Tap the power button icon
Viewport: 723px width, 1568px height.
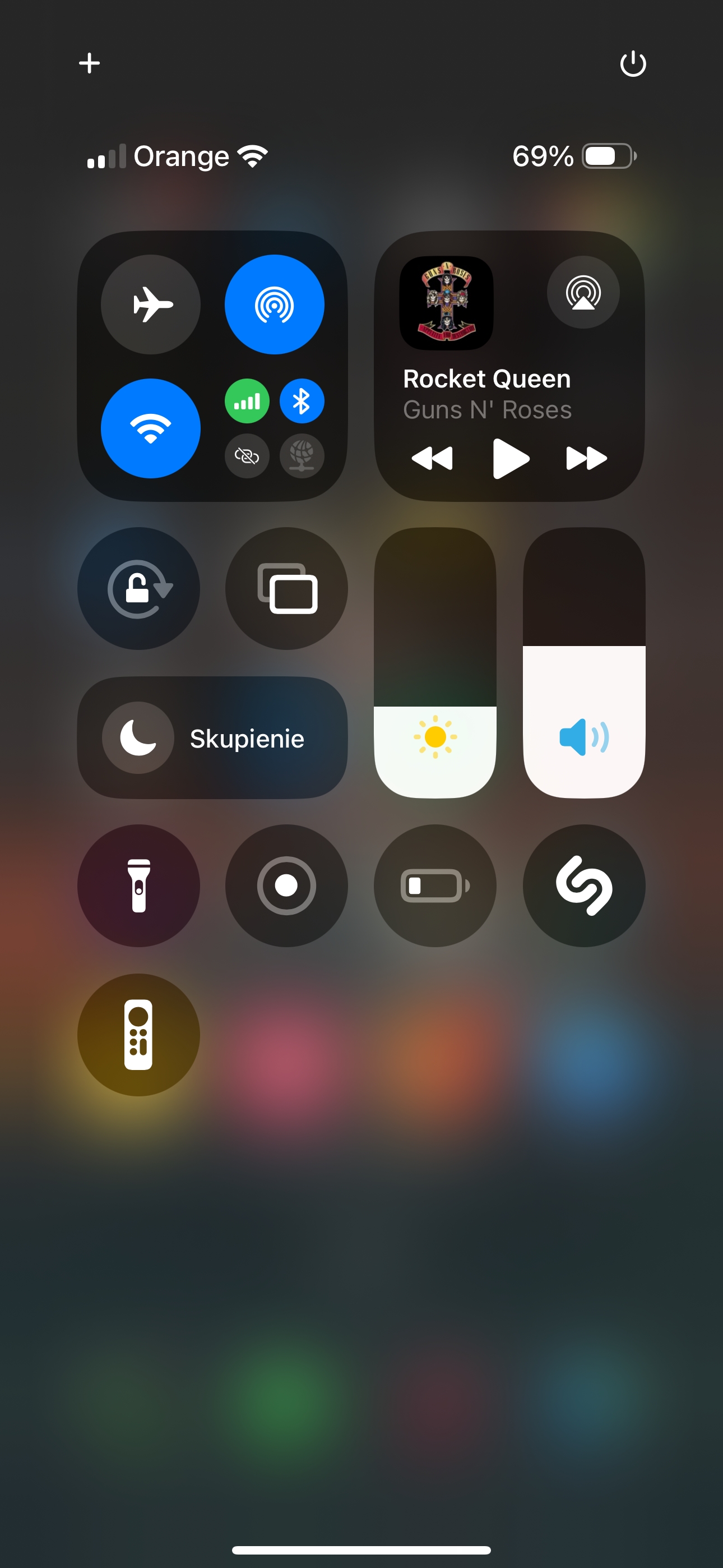coord(632,63)
